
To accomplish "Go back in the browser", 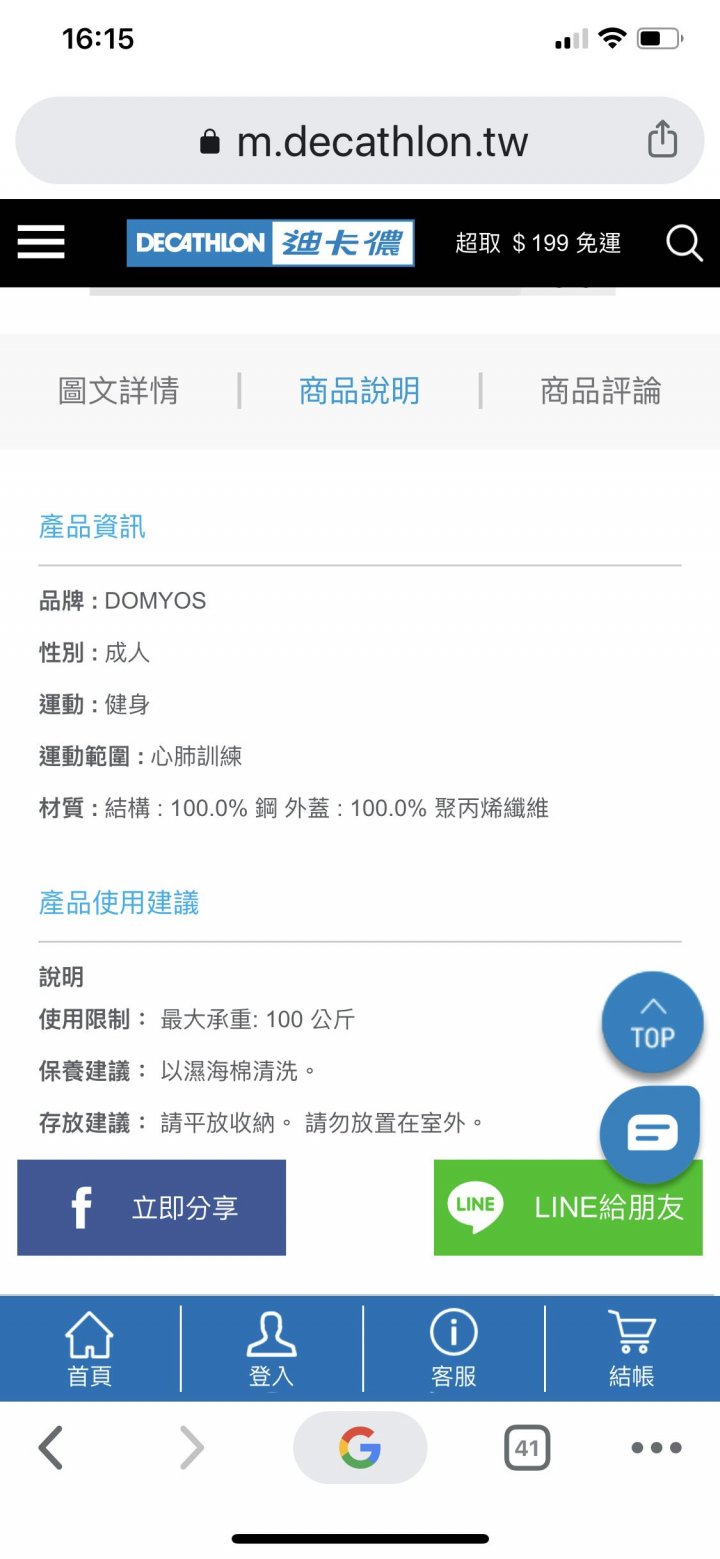I will [x=50, y=1447].
